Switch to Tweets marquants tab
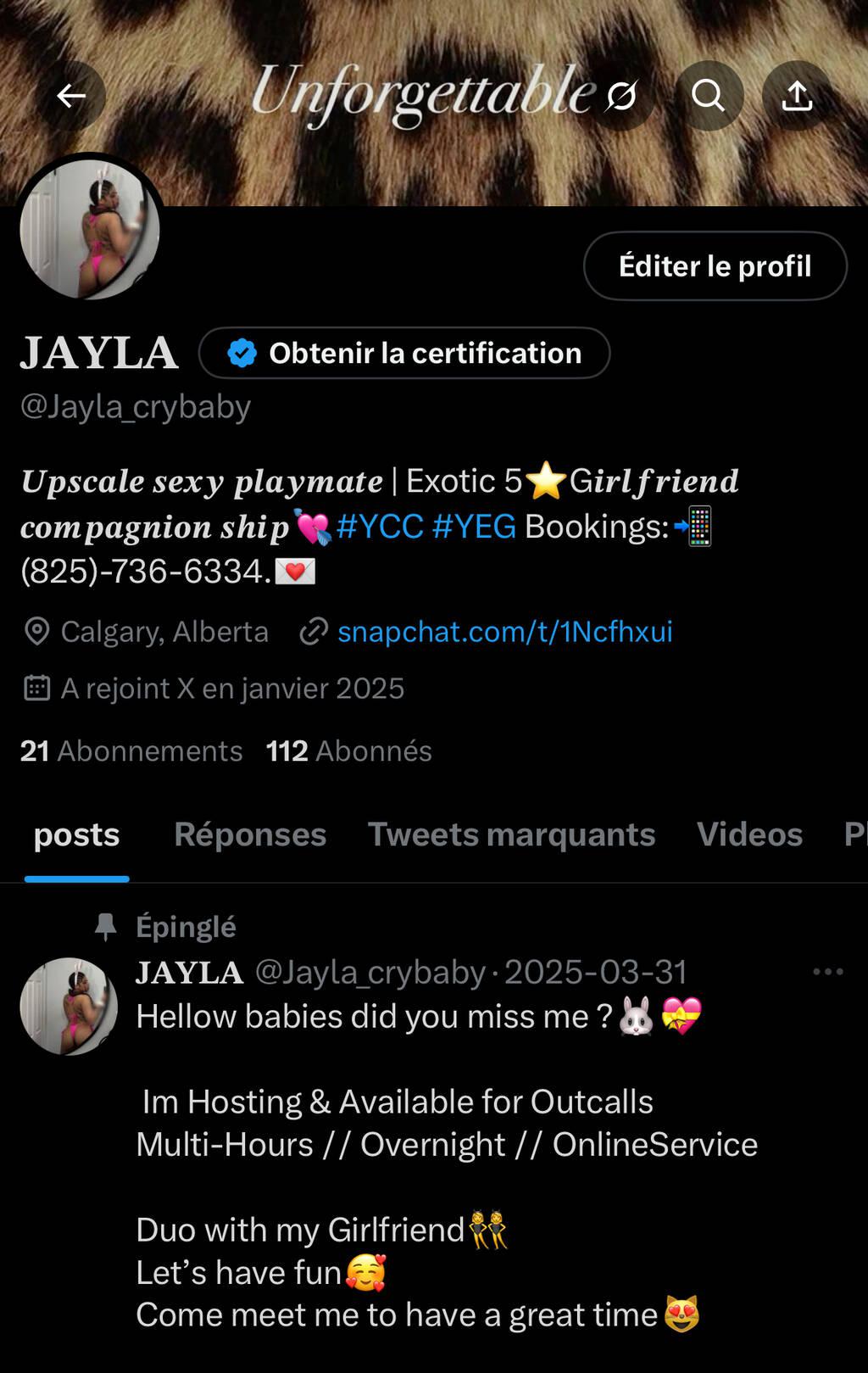868x1373 pixels. coord(511,834)
